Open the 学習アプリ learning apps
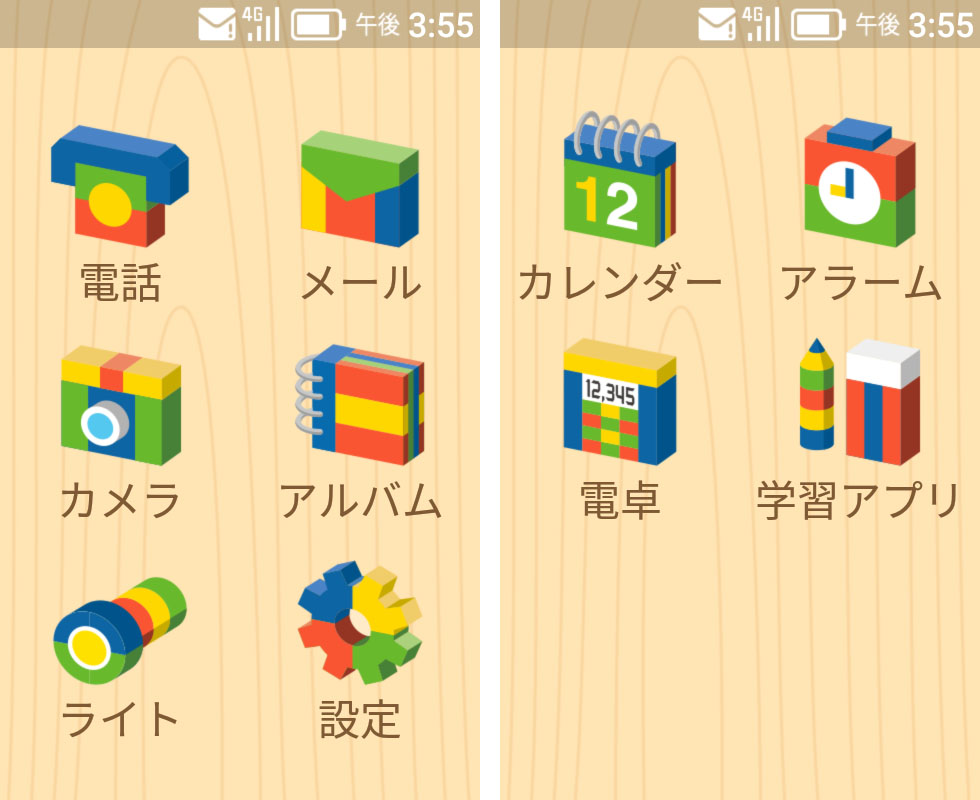Screen dimensions: 980x800 (x=860, y=403)
